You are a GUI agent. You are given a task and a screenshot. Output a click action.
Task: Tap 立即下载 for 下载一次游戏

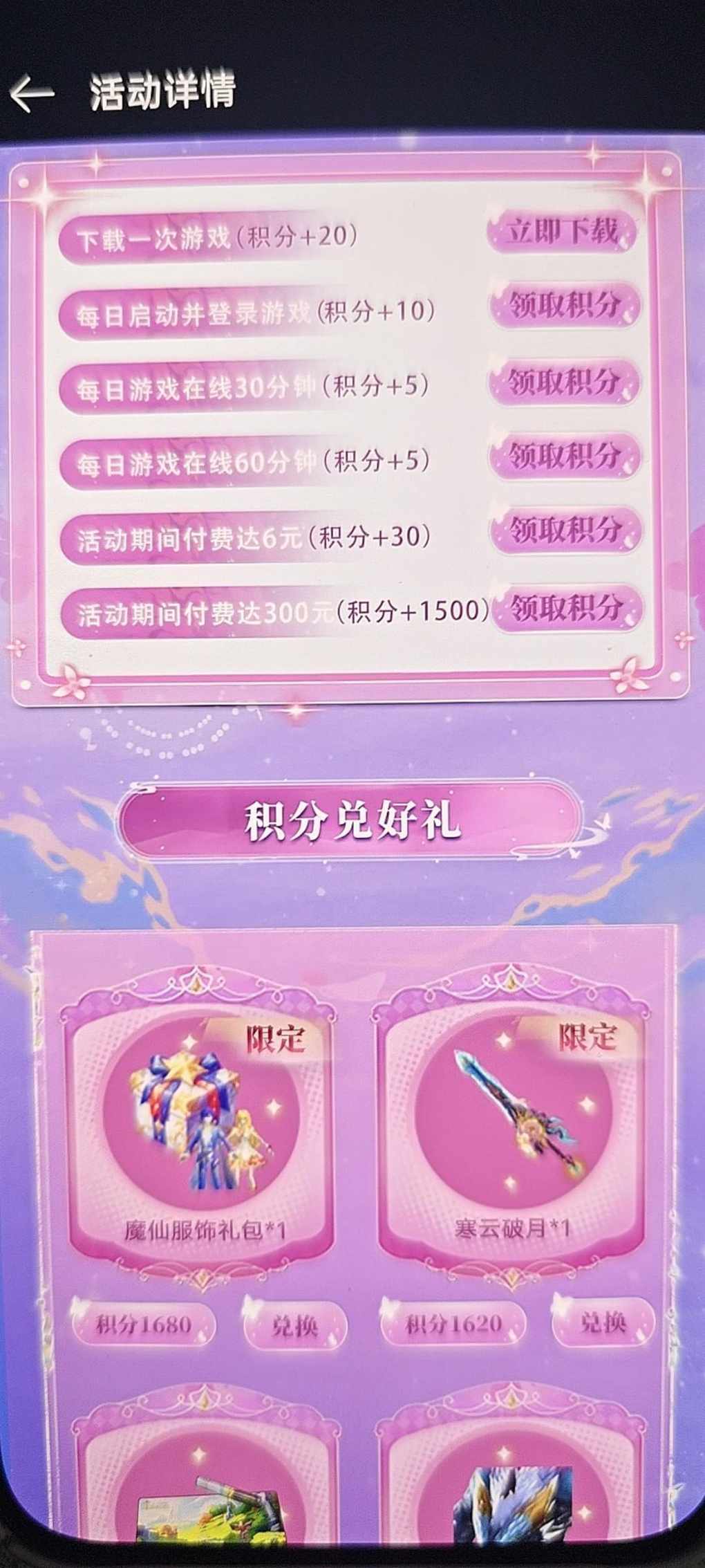tap(562, 232)
